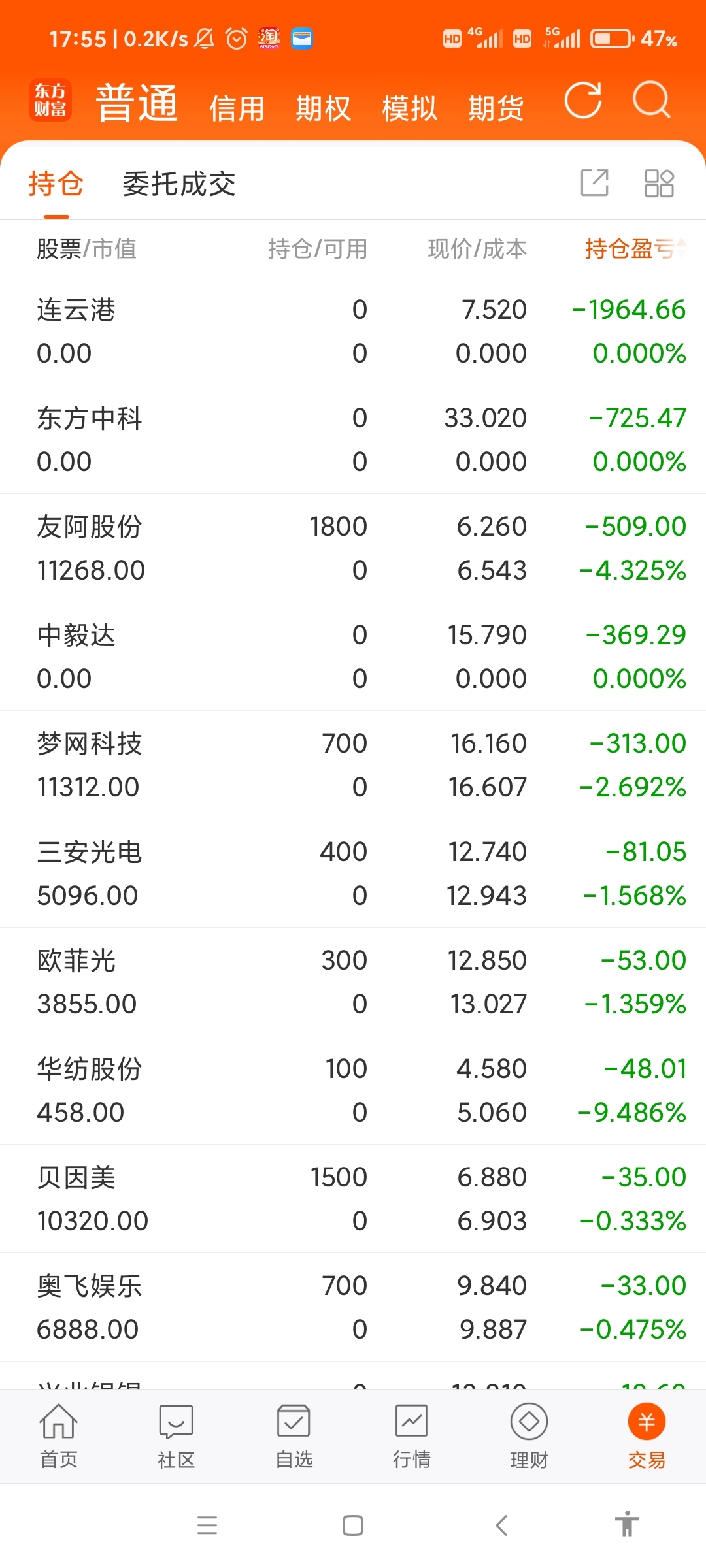
Task: Go to 首页 in bottom navigation
Action: pyautogui.click(x=59, y=1435)
